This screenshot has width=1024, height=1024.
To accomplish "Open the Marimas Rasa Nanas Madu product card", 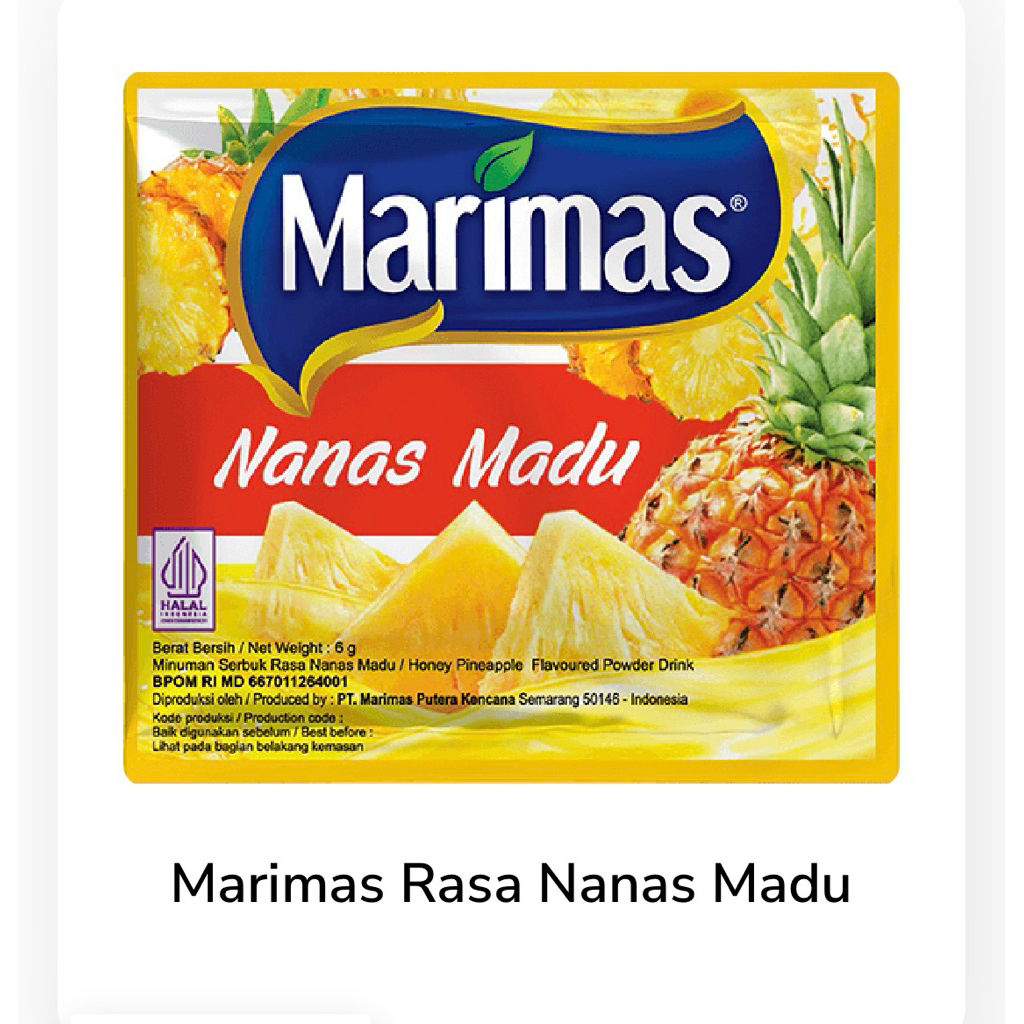I will [x=511, y=512].
